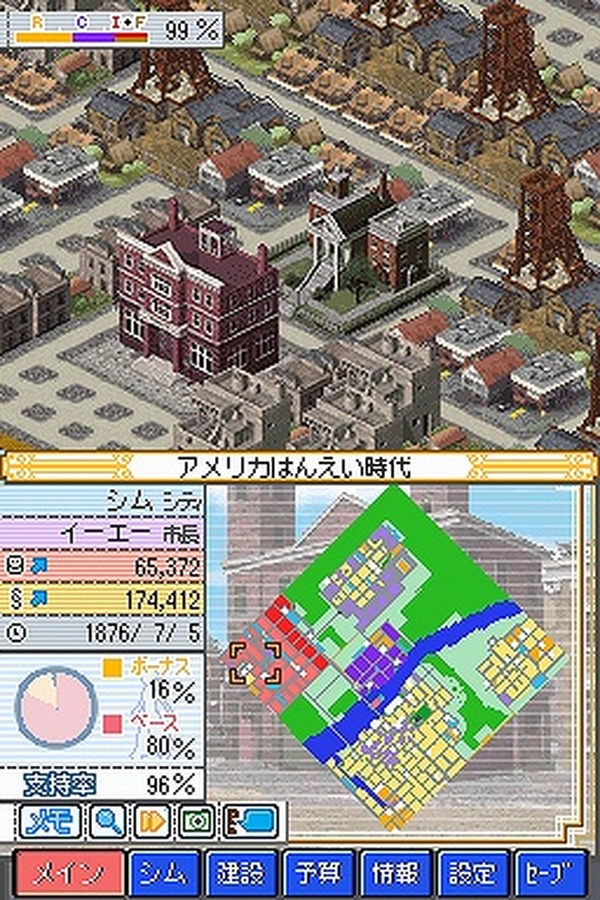Image resolution: width=600 pixels, height=900 pixels.
Task: Switch to the 情報 (Info) tab
Action: click(x=395, y=872)
